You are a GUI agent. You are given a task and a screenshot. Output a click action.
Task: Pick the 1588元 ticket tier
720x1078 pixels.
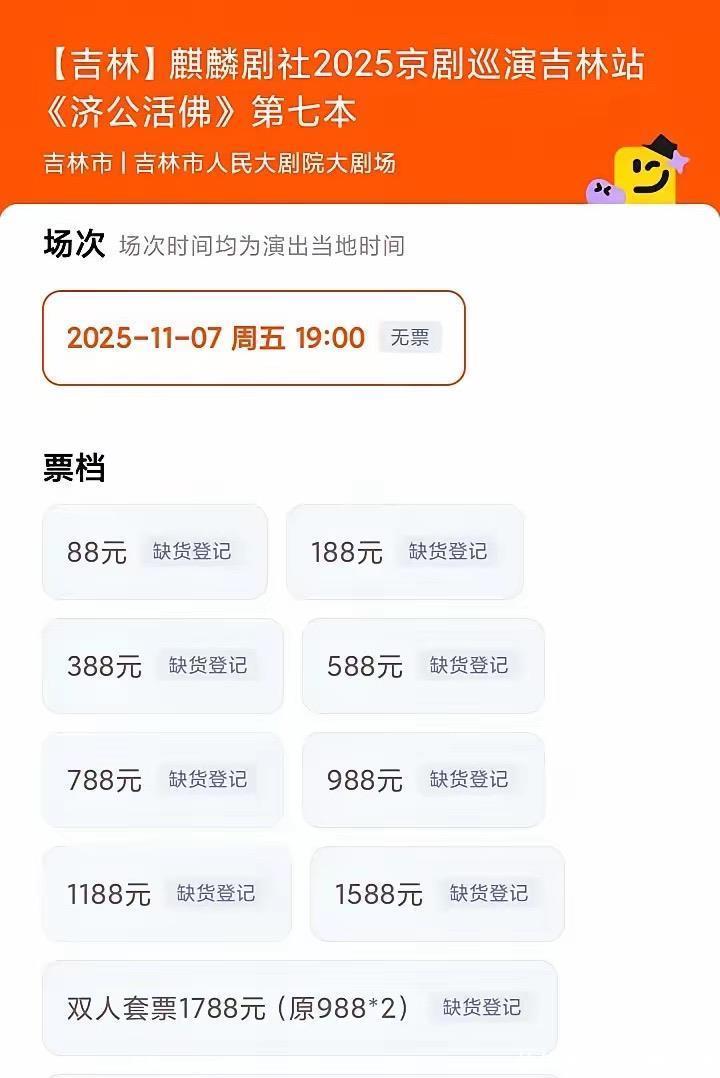(x=437, y=894)
